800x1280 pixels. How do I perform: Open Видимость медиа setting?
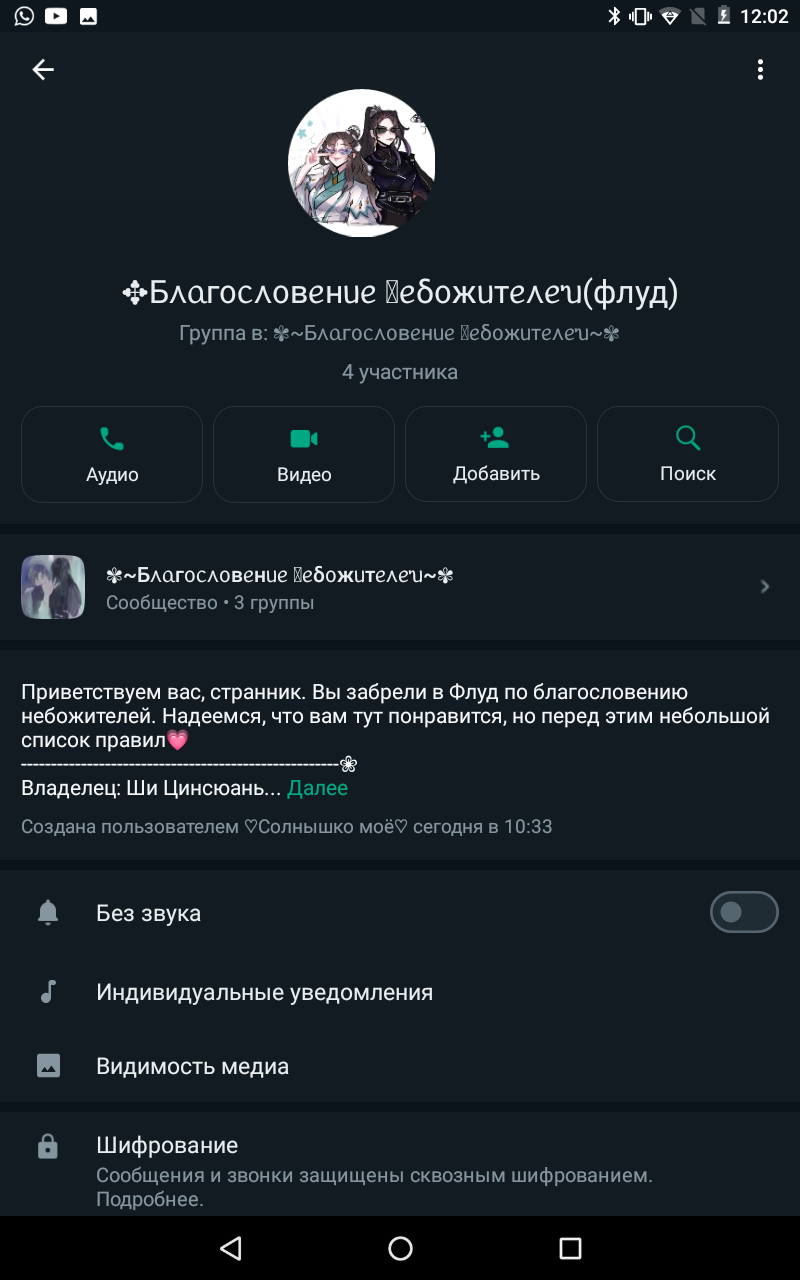[x=192, y=1066]
